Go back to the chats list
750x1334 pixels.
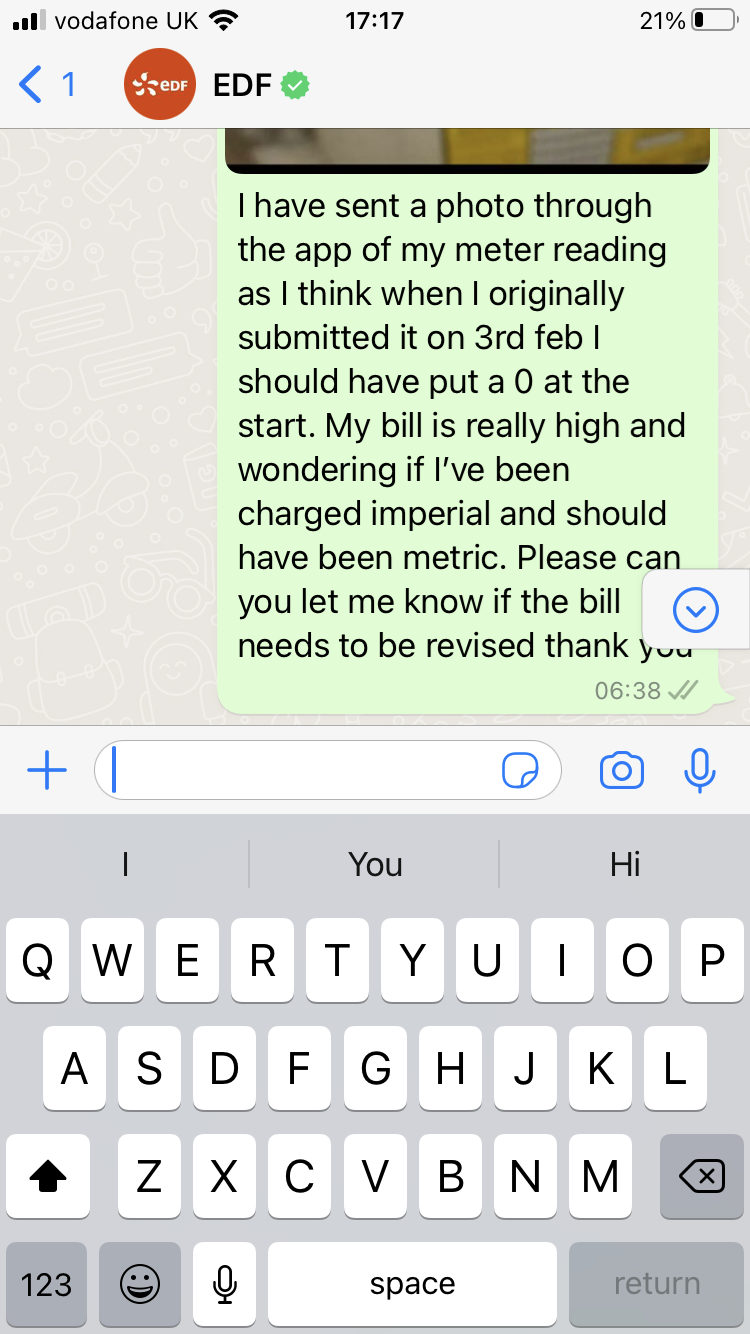[45, 85]
